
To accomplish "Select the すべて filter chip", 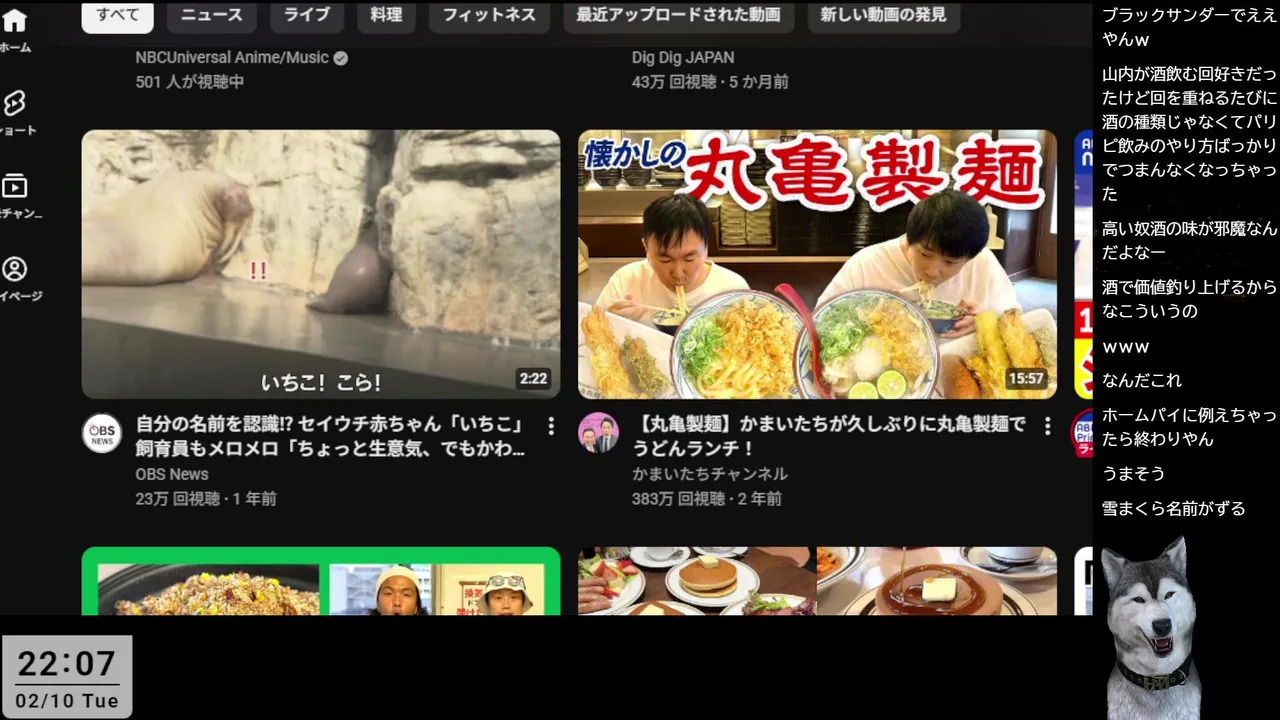I will (117, 15).
